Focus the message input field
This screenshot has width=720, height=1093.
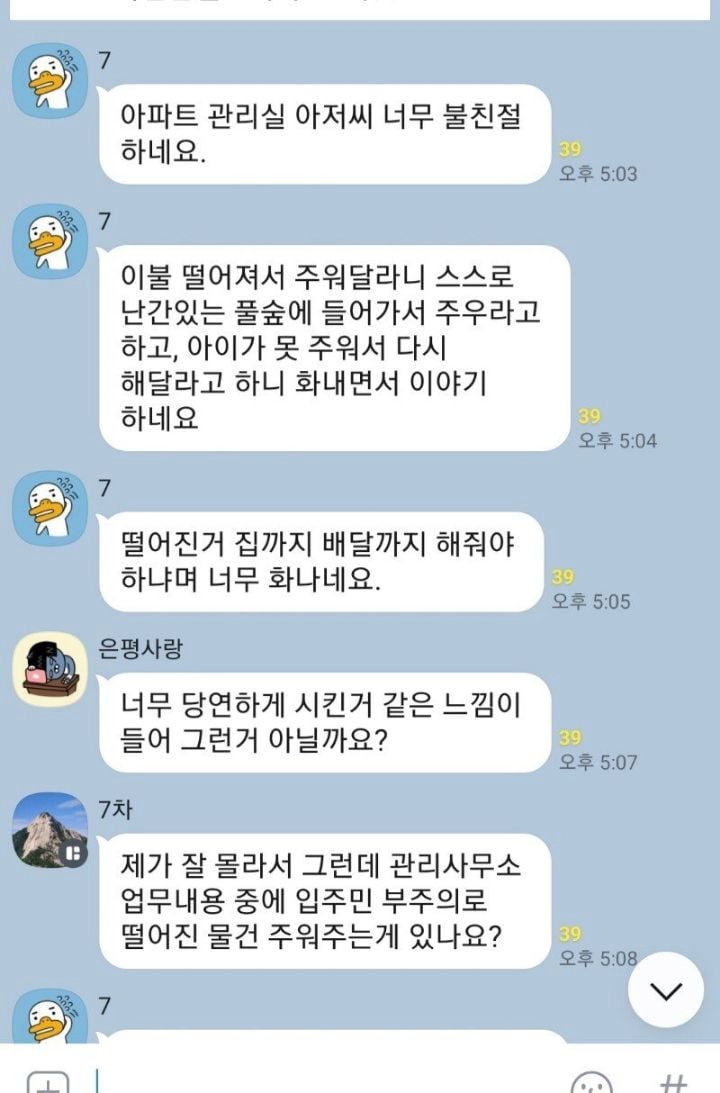pos(320,1082)
